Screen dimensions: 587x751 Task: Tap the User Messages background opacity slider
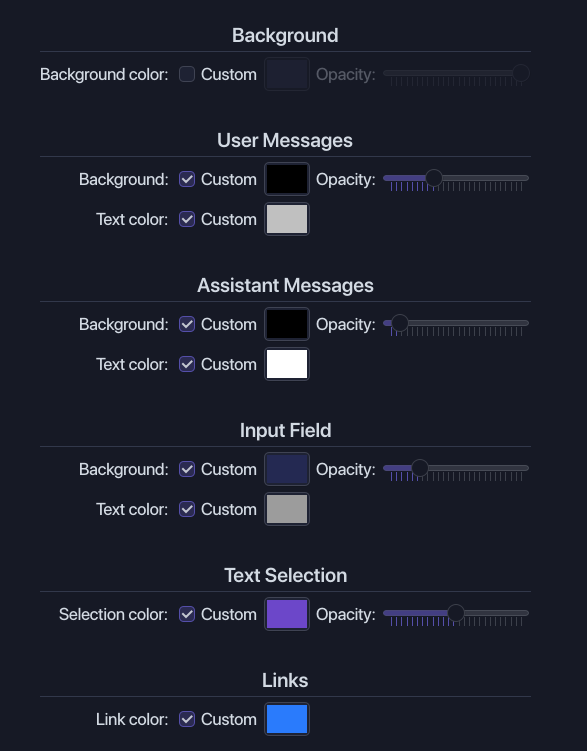[456, 178]
